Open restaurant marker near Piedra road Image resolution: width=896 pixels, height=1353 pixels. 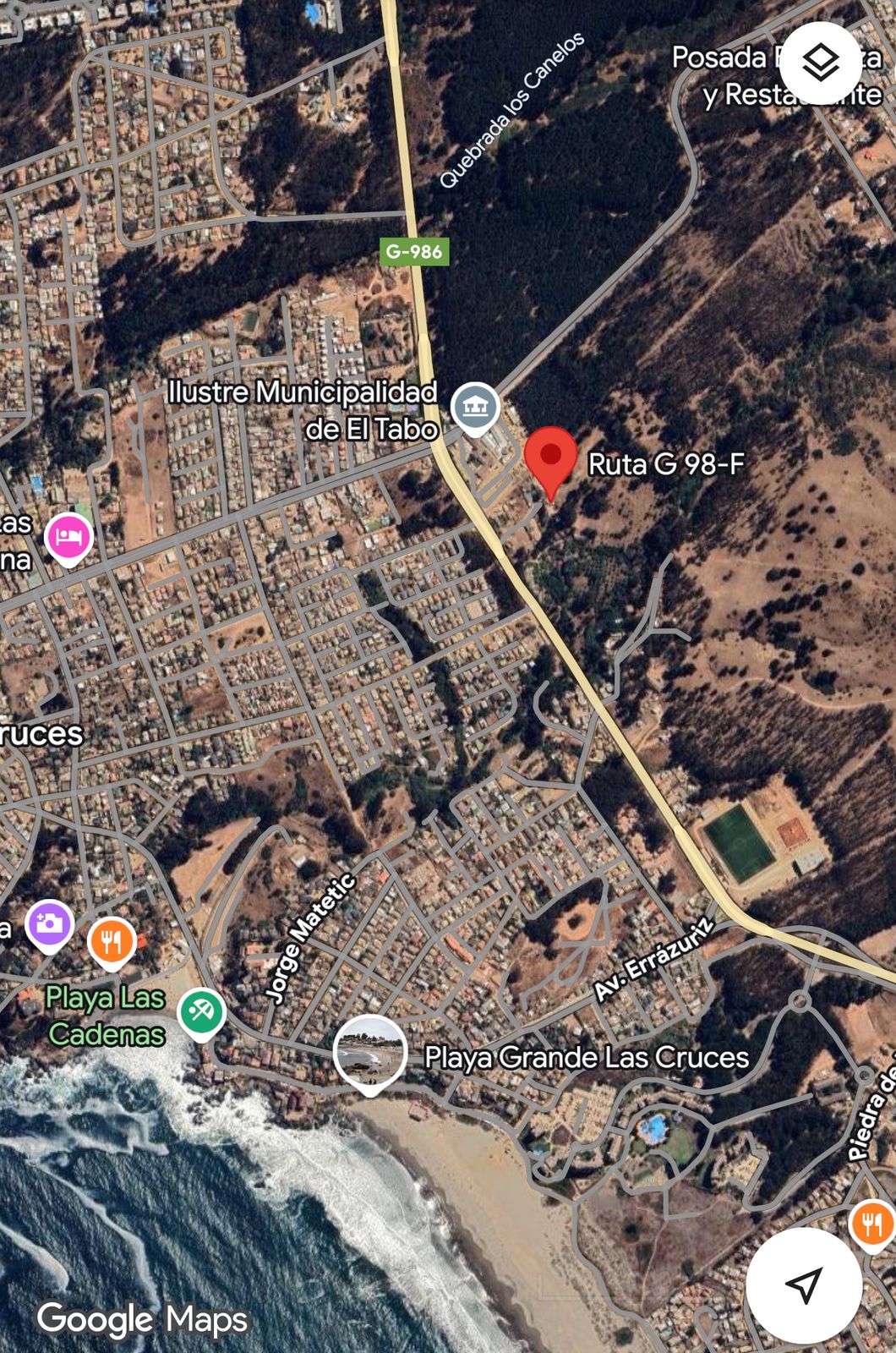point(871,1223)
